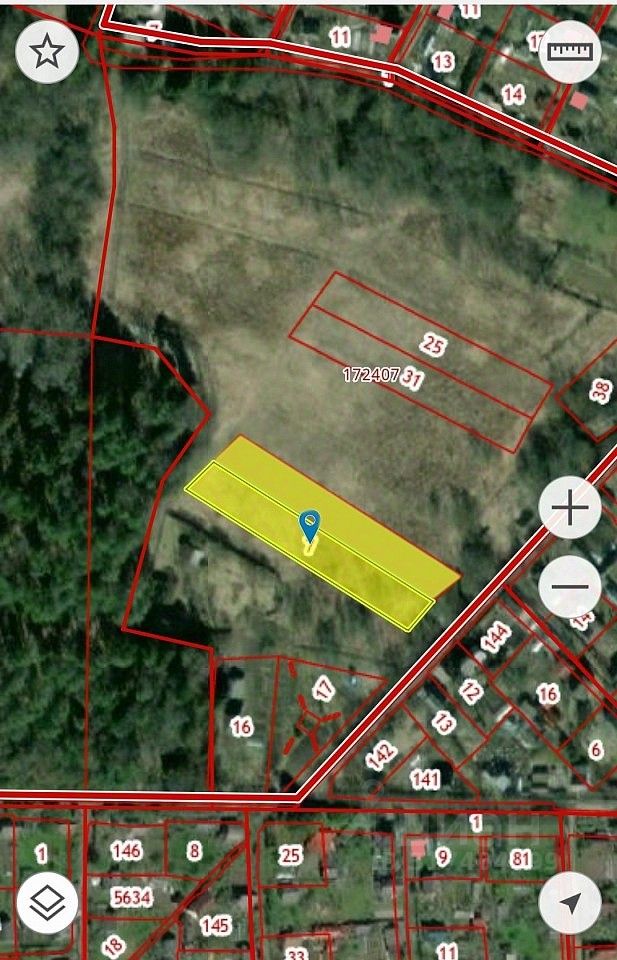Tap the blue location pin on the plot
The image size is (617, 960).
point(310,524)
